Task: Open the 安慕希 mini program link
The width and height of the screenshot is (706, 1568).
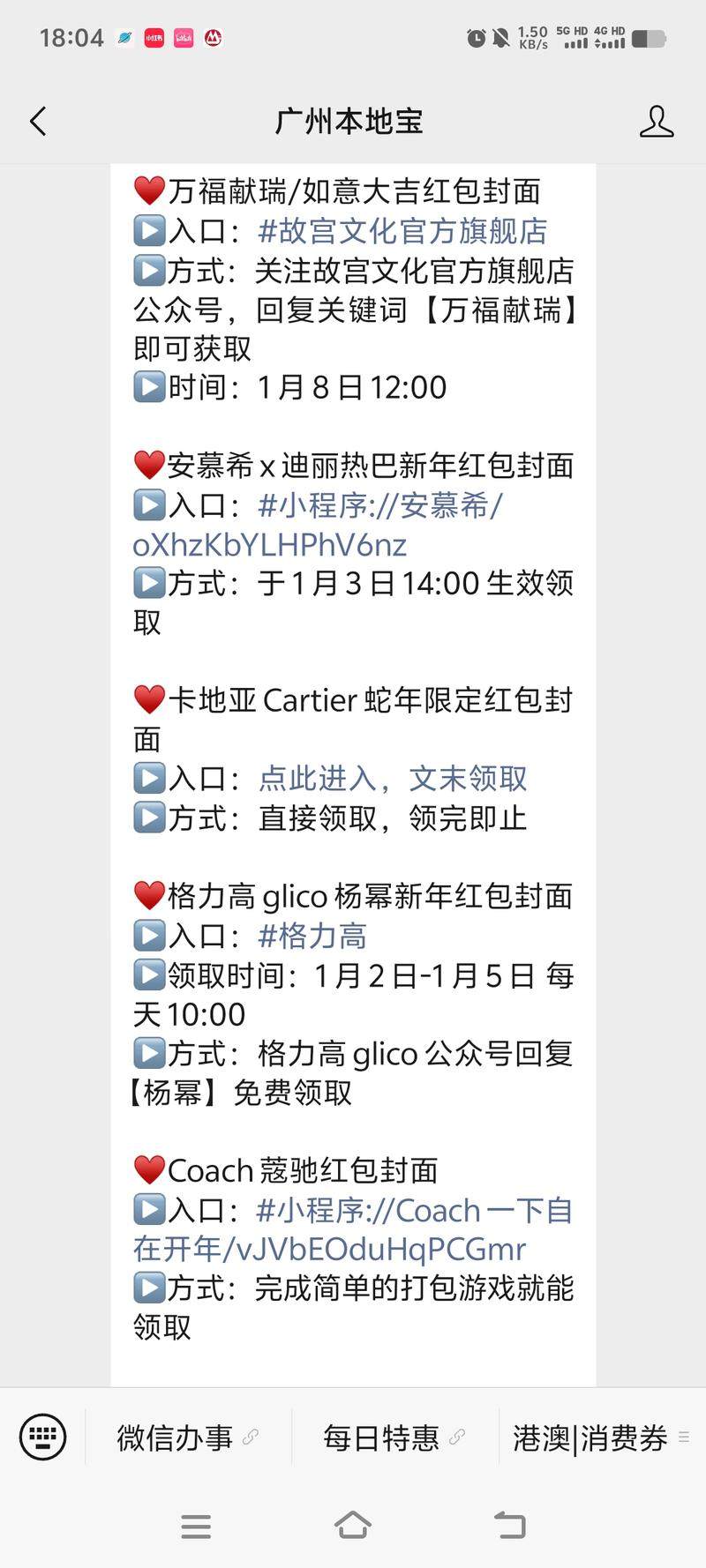Action: 379,506
